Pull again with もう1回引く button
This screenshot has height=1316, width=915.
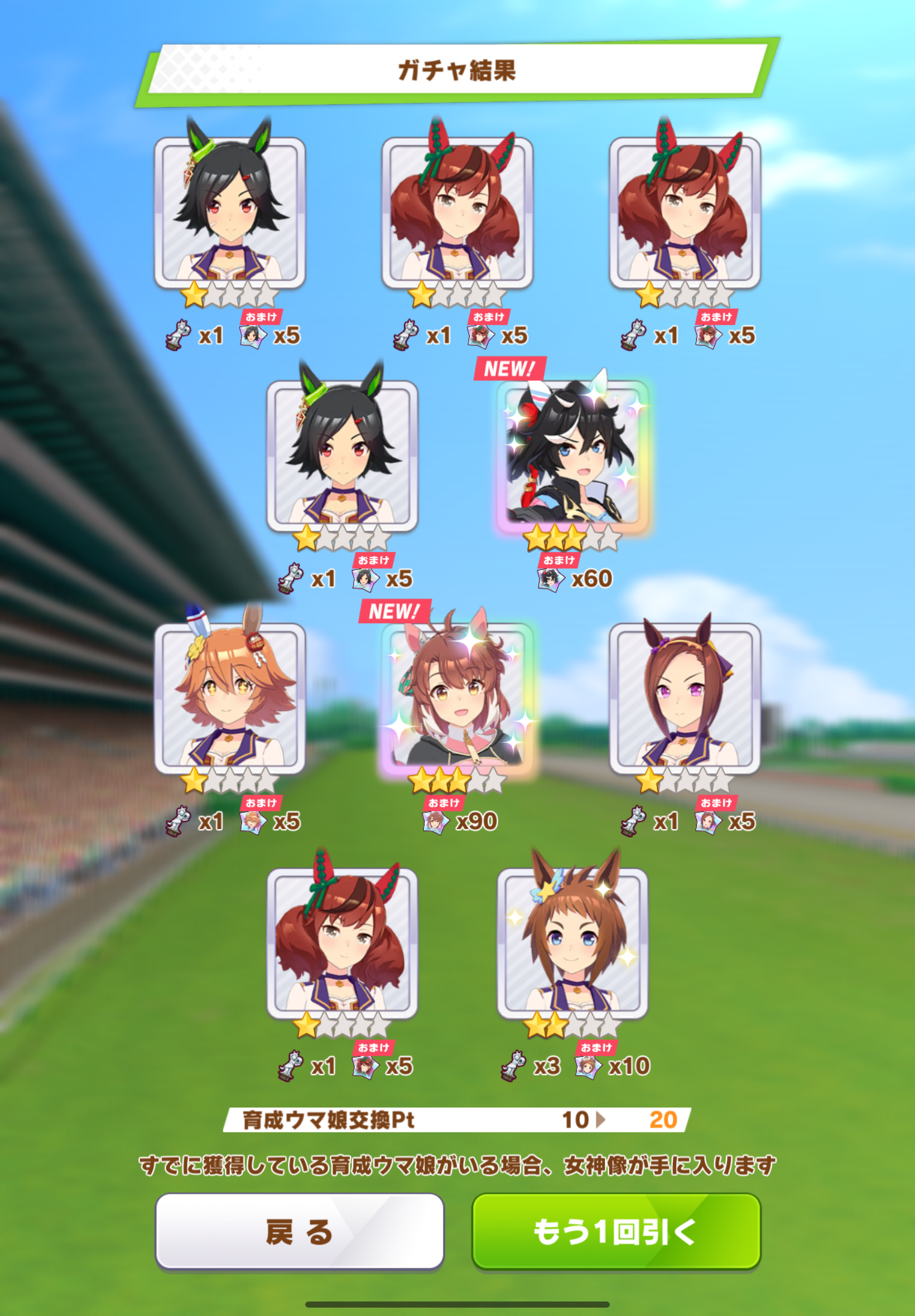616,1231
